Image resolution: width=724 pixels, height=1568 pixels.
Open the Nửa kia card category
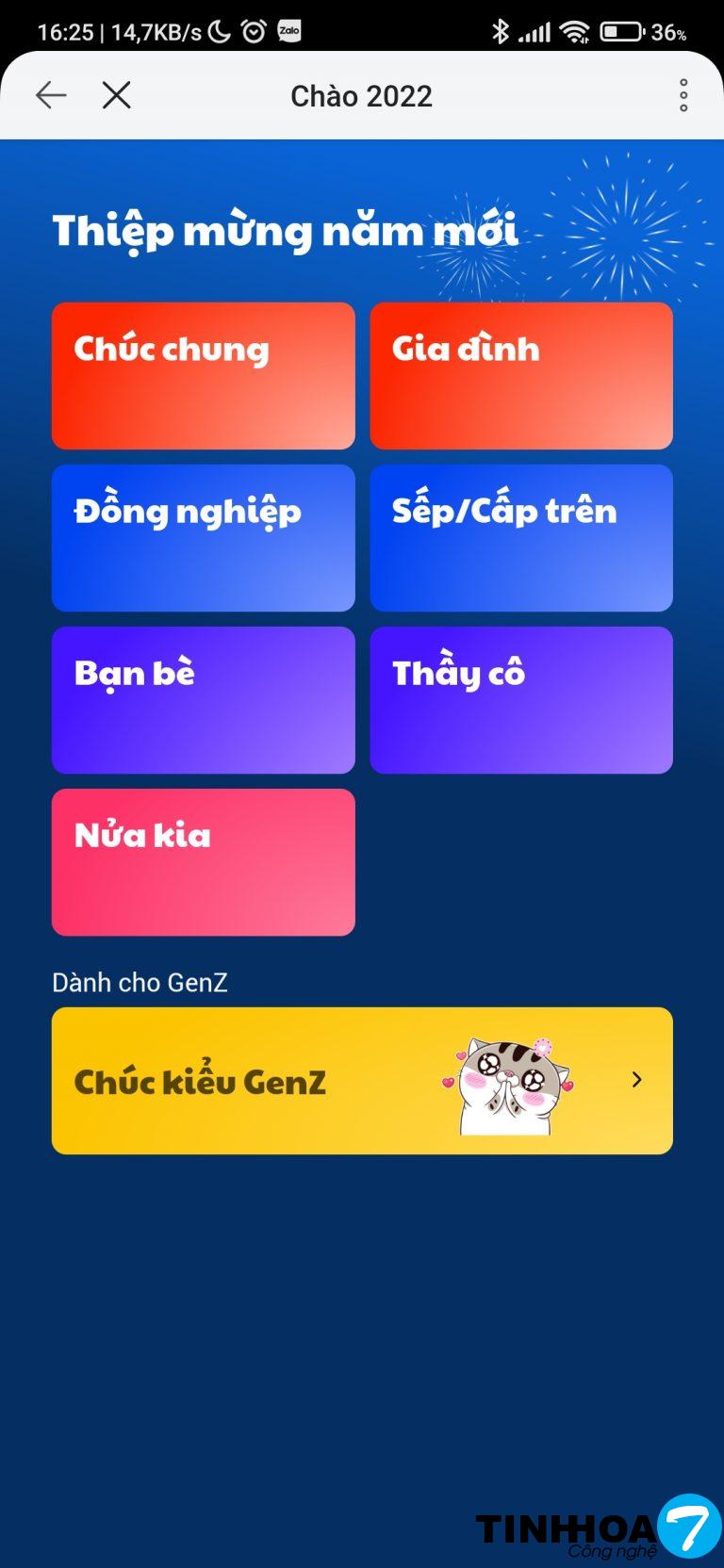coord(204,862)
